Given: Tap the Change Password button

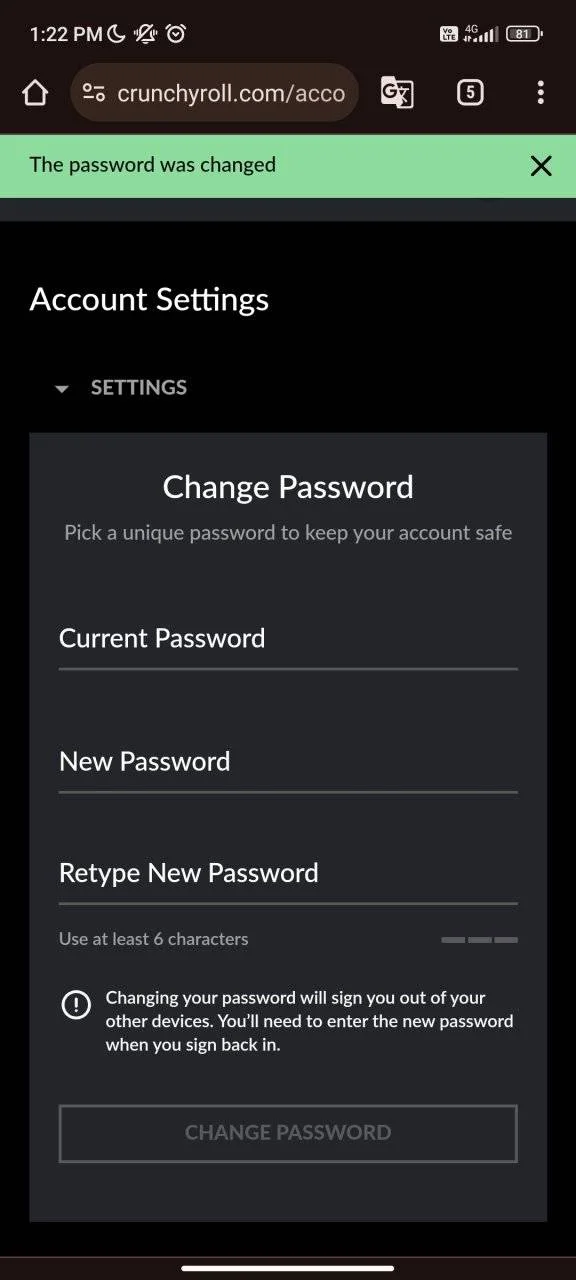Looking at the screenshot, I should [x=288, y=1133].
